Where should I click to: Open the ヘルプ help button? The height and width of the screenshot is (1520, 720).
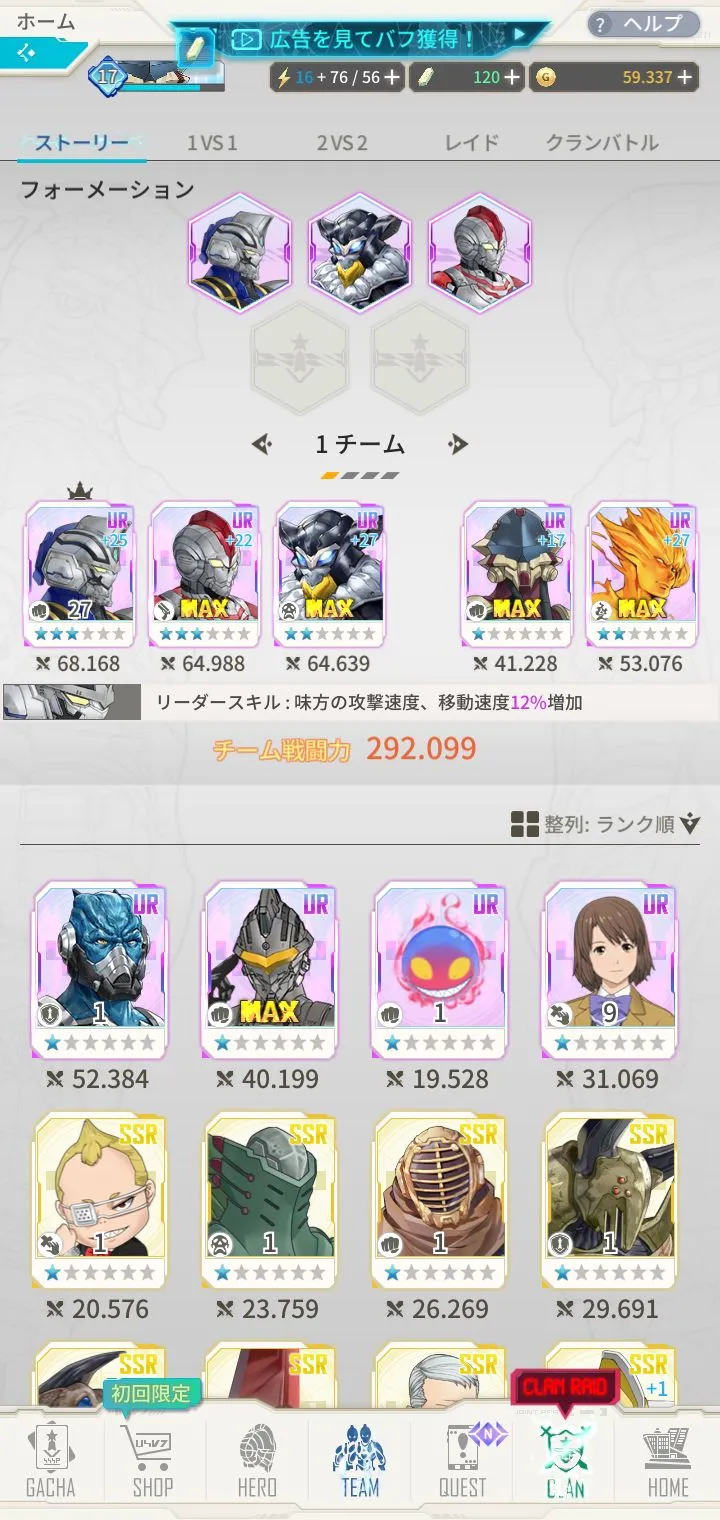coord(643,24)
